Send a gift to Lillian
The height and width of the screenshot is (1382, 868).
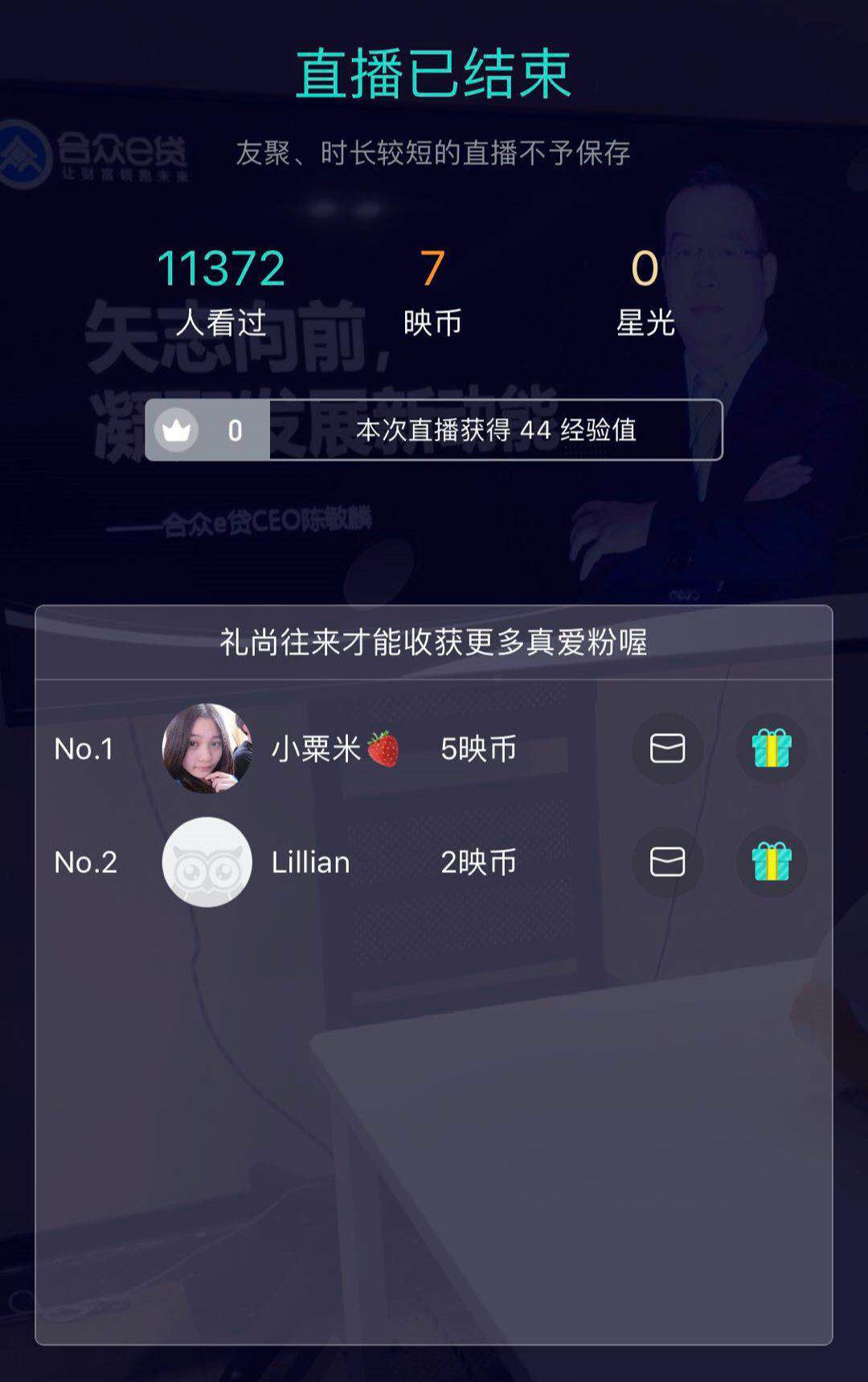pyautogui.click(x=772, y=862)
